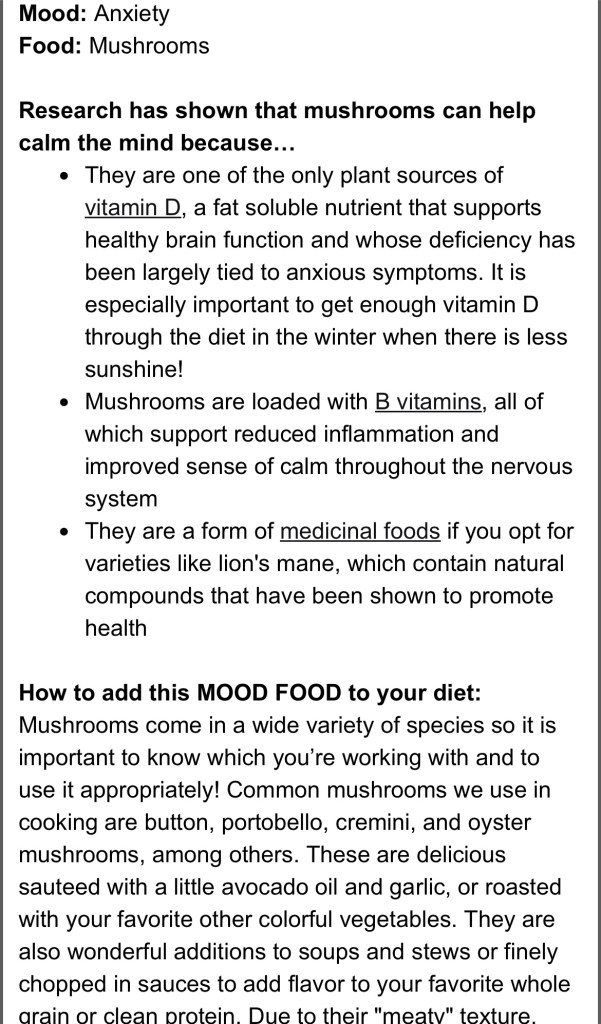Open the vitamin D link
The height and width of the screenshot is (1024, 601).
[131, 208]
